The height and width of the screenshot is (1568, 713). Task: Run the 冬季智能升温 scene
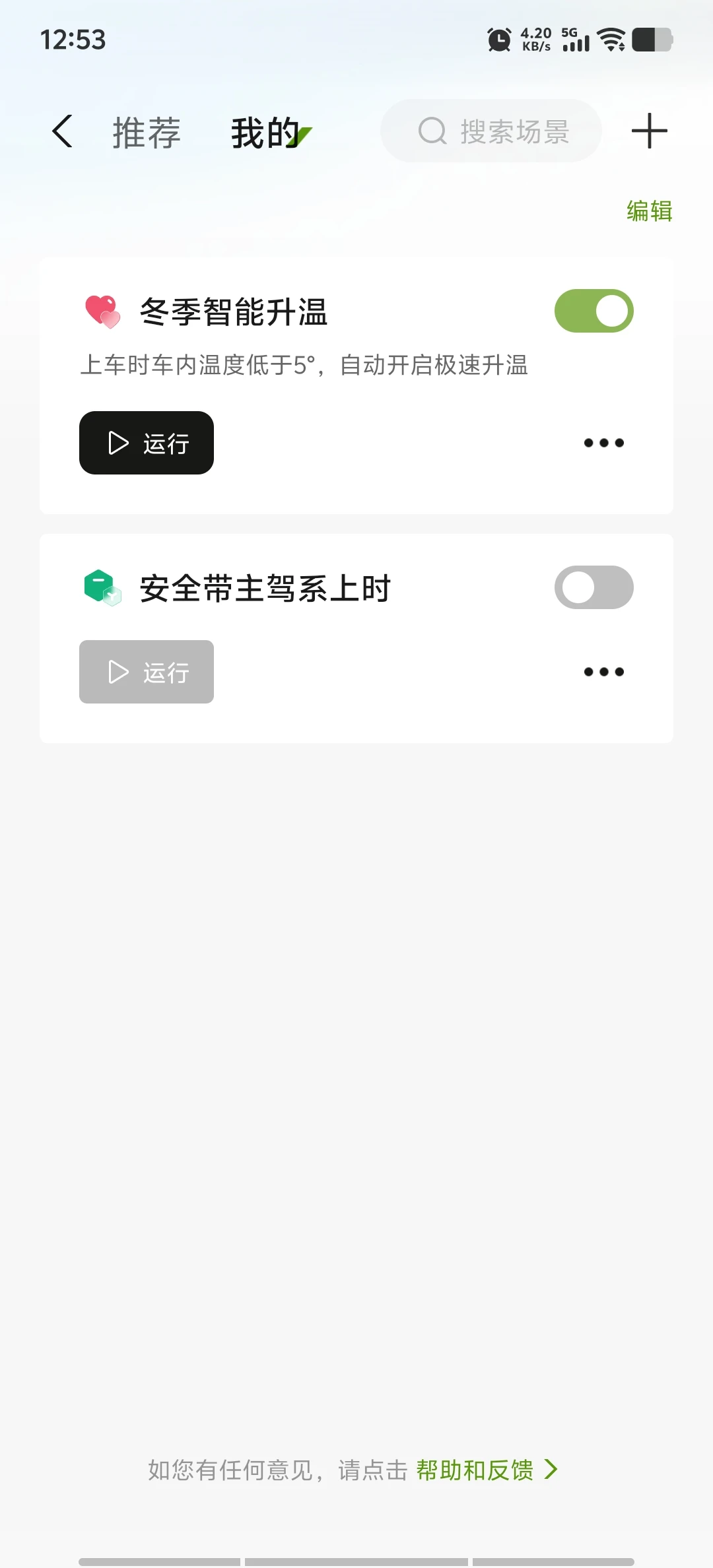click(147, 443)
